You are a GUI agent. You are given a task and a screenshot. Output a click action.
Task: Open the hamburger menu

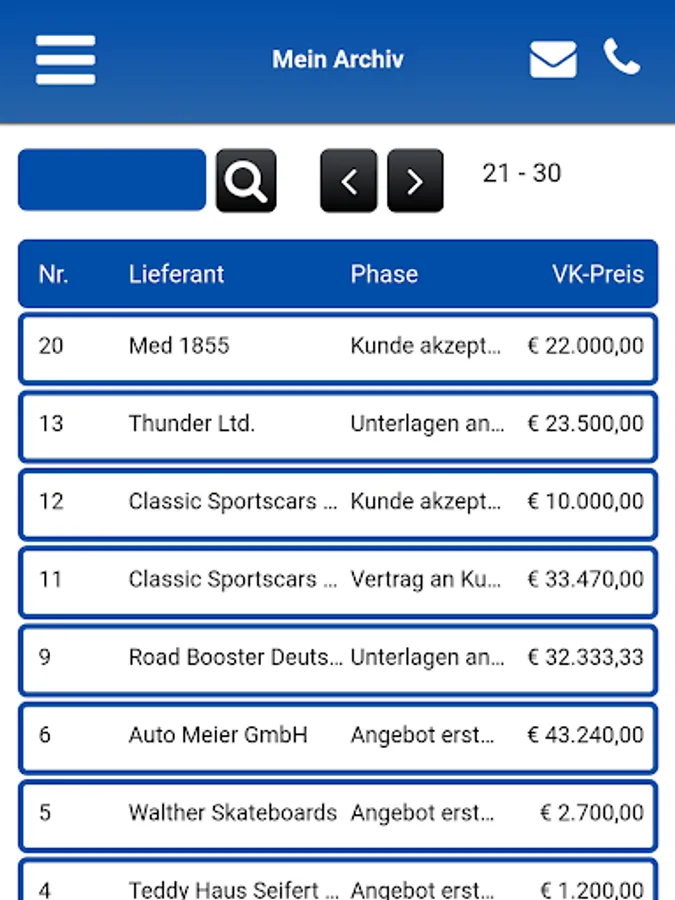click(x=66, y=60)
